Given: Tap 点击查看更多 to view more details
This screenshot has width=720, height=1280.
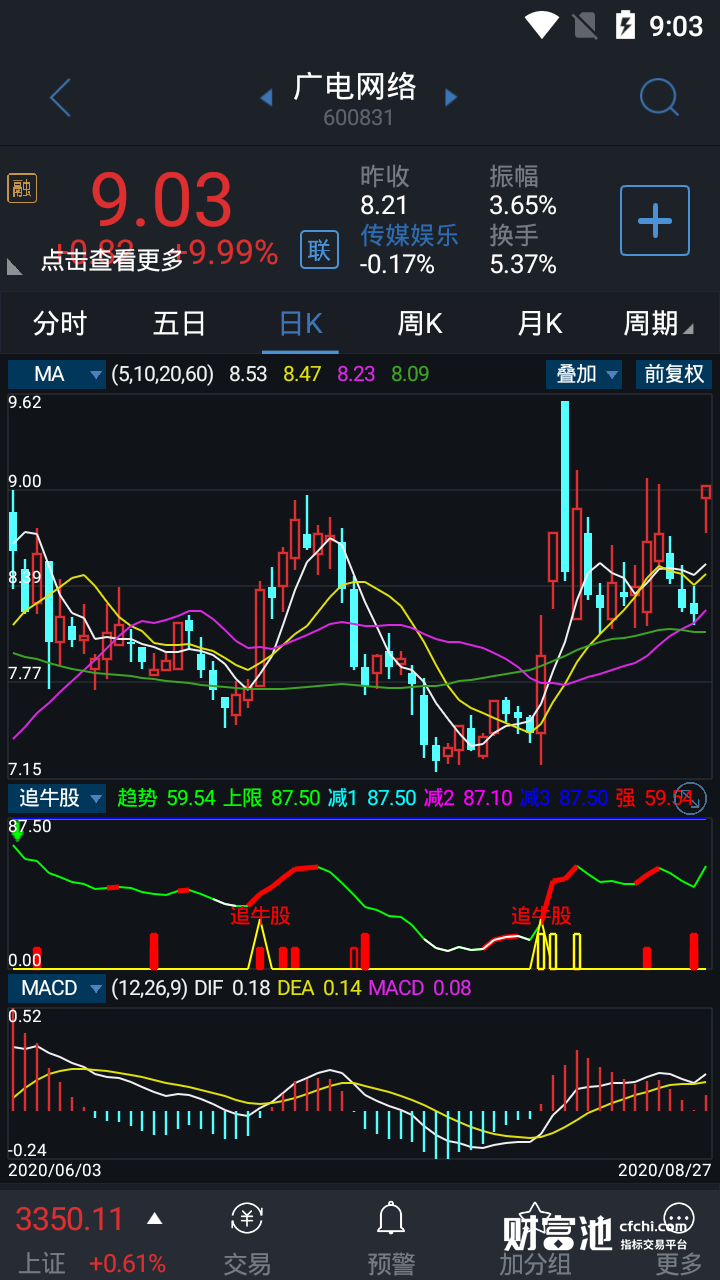Looking at the screenshot, I should (x=112, y=260).
